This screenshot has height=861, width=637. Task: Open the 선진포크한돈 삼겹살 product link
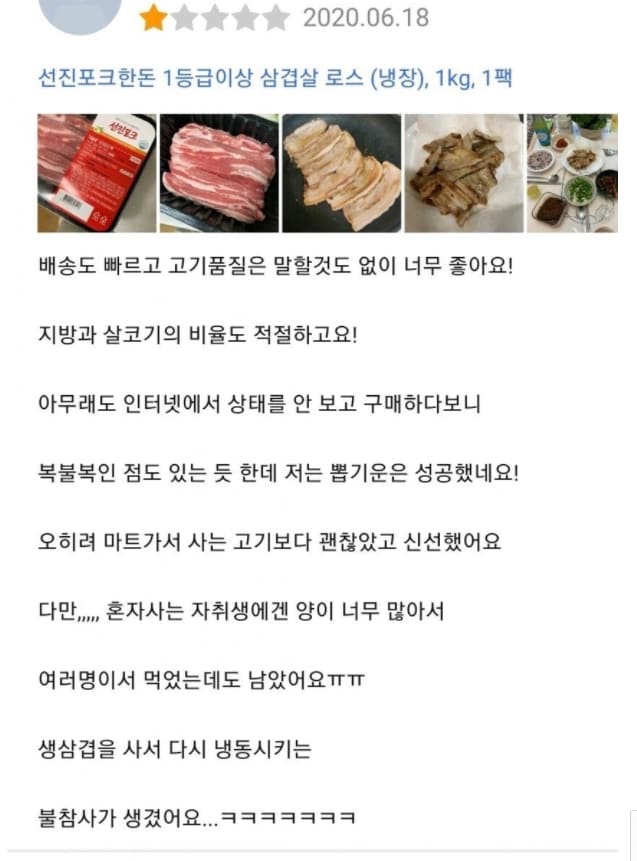click(x=276, y=77)
